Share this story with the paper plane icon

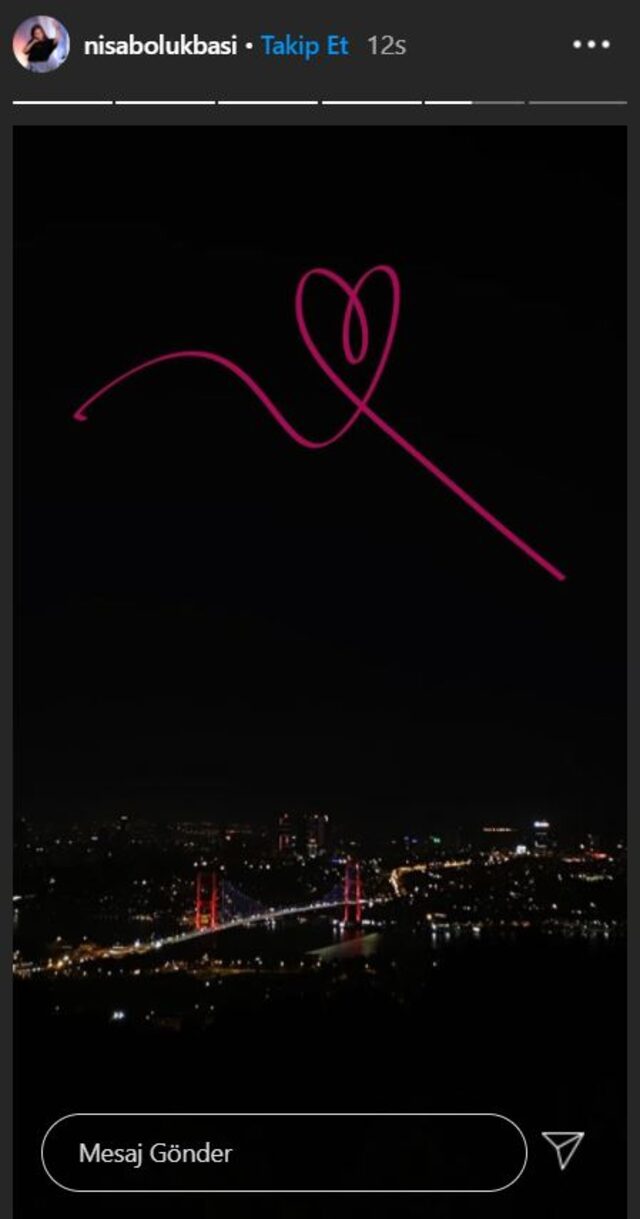pyautogui.click(x=563, y=1151)
